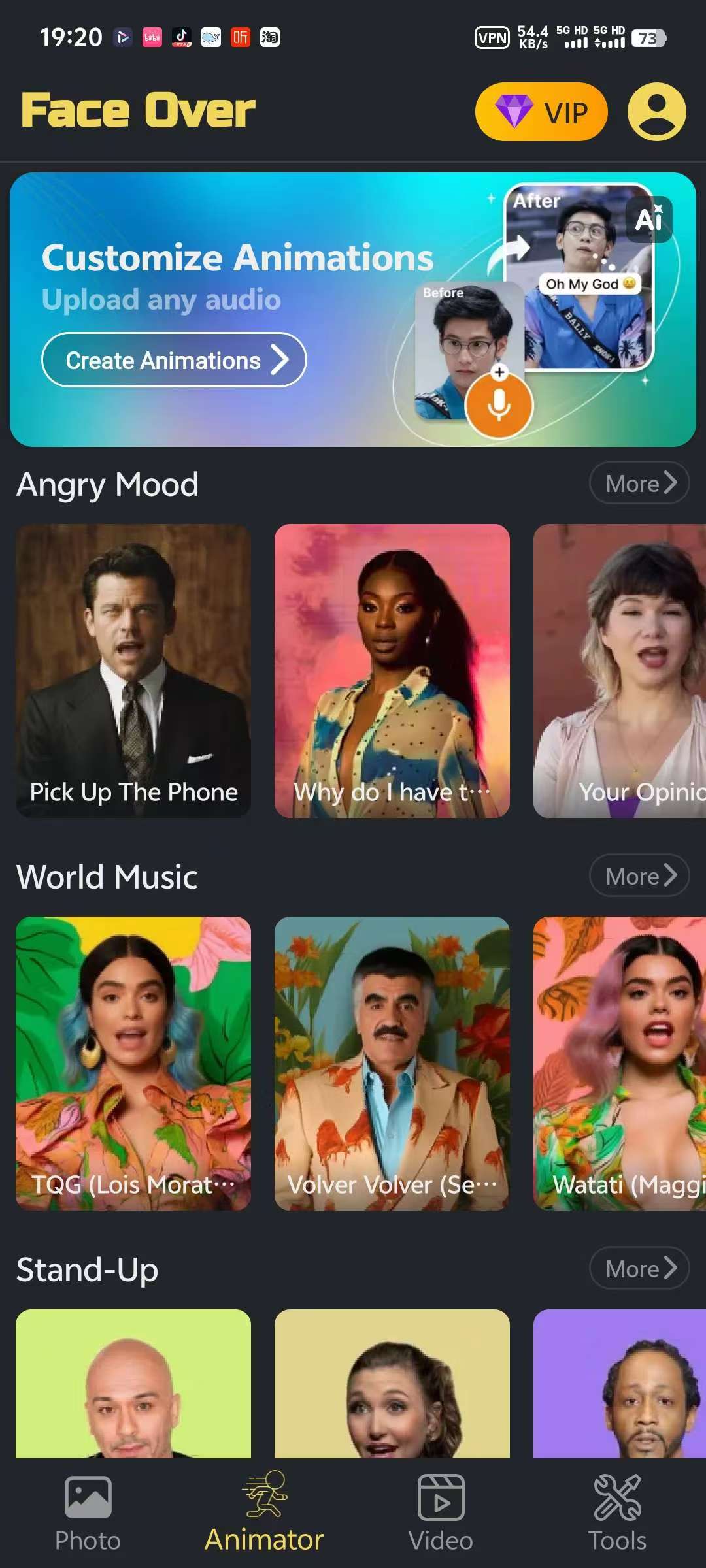Open the Pick Up The Phone template
The height and width of the screenshot is (1568, 706).
(133, 670)
